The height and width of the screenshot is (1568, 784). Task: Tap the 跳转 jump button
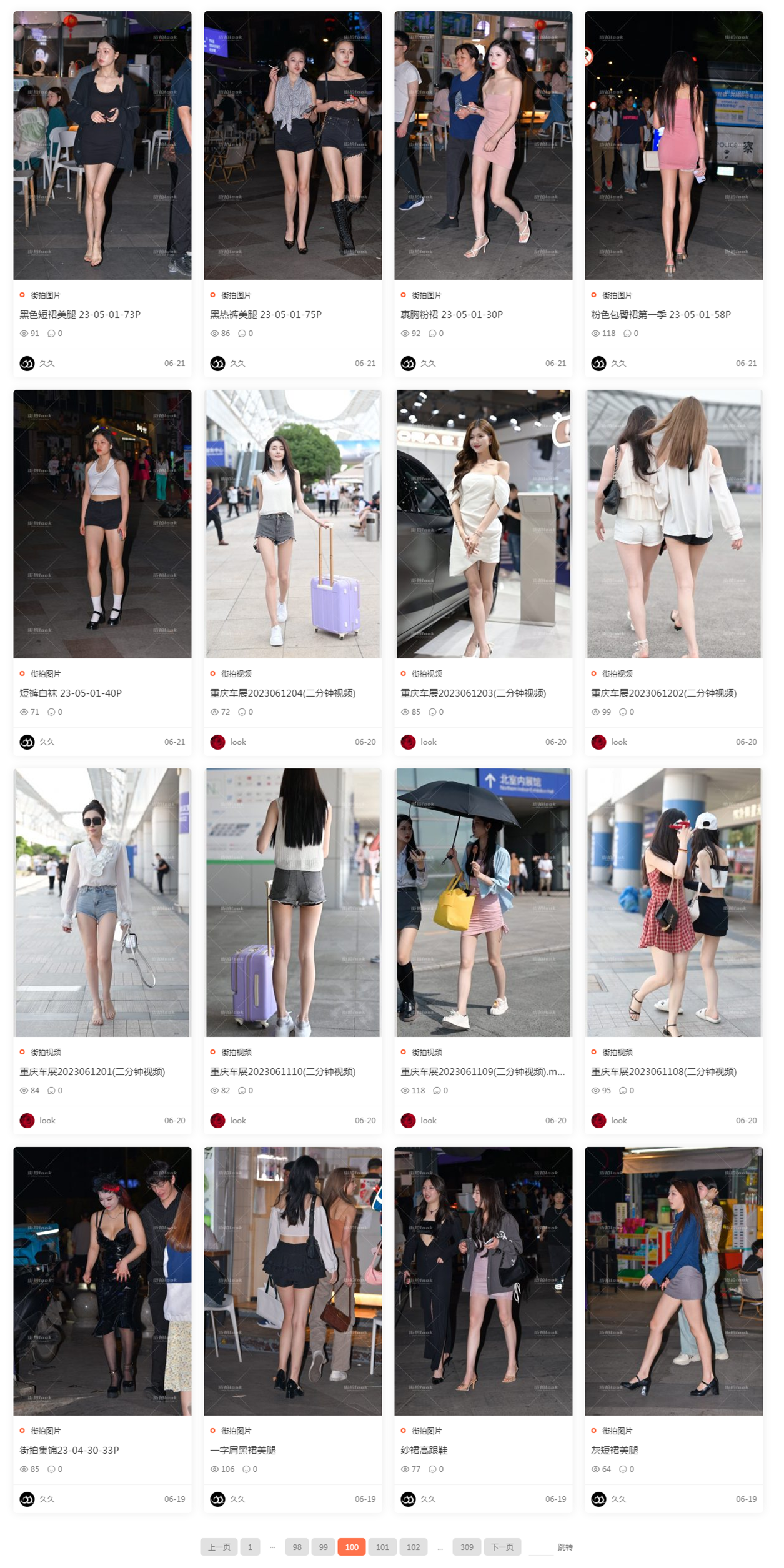(x=565, y=1547)
